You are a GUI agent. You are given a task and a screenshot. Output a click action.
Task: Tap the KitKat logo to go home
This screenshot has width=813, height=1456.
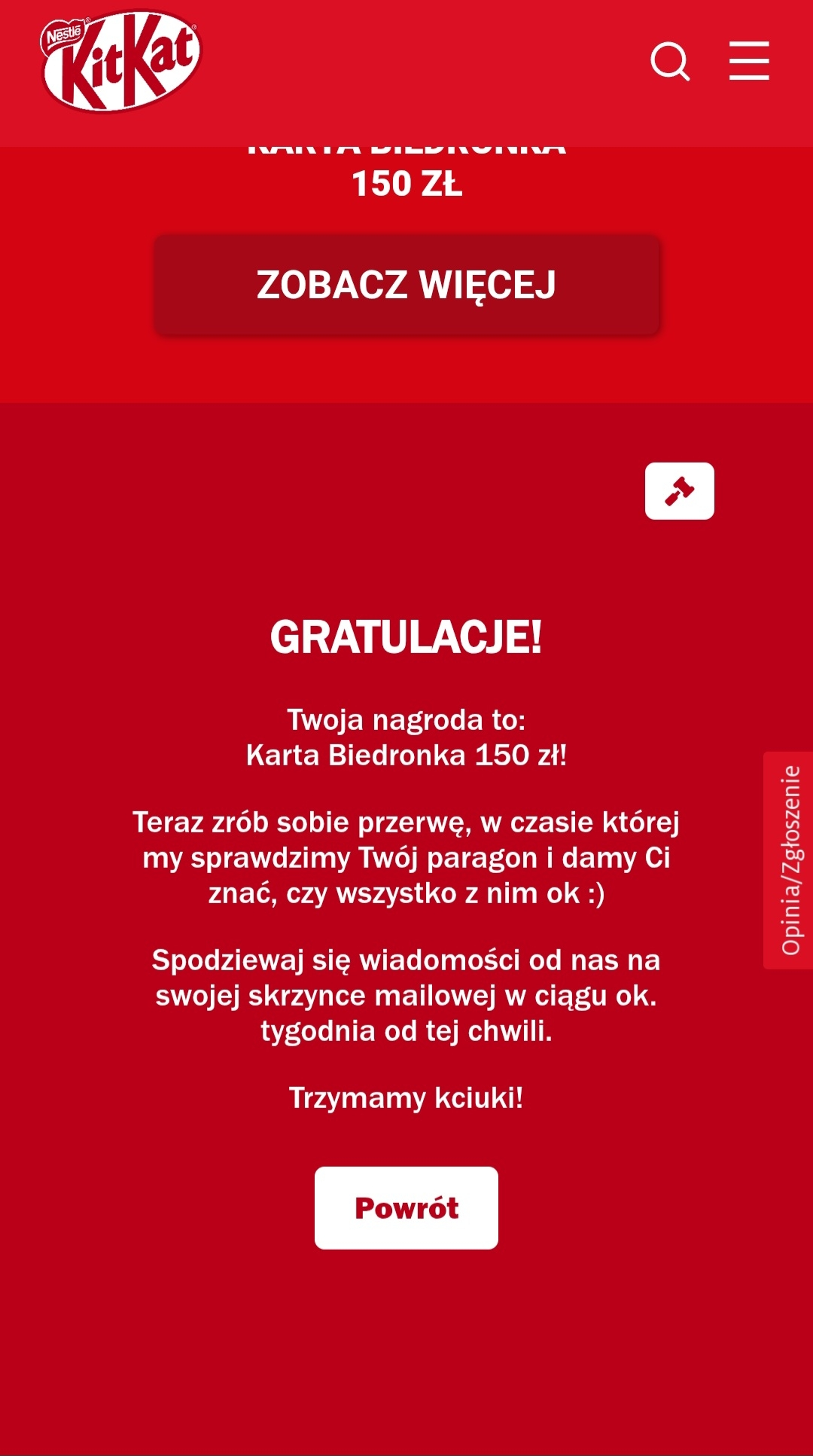(120, 62)
